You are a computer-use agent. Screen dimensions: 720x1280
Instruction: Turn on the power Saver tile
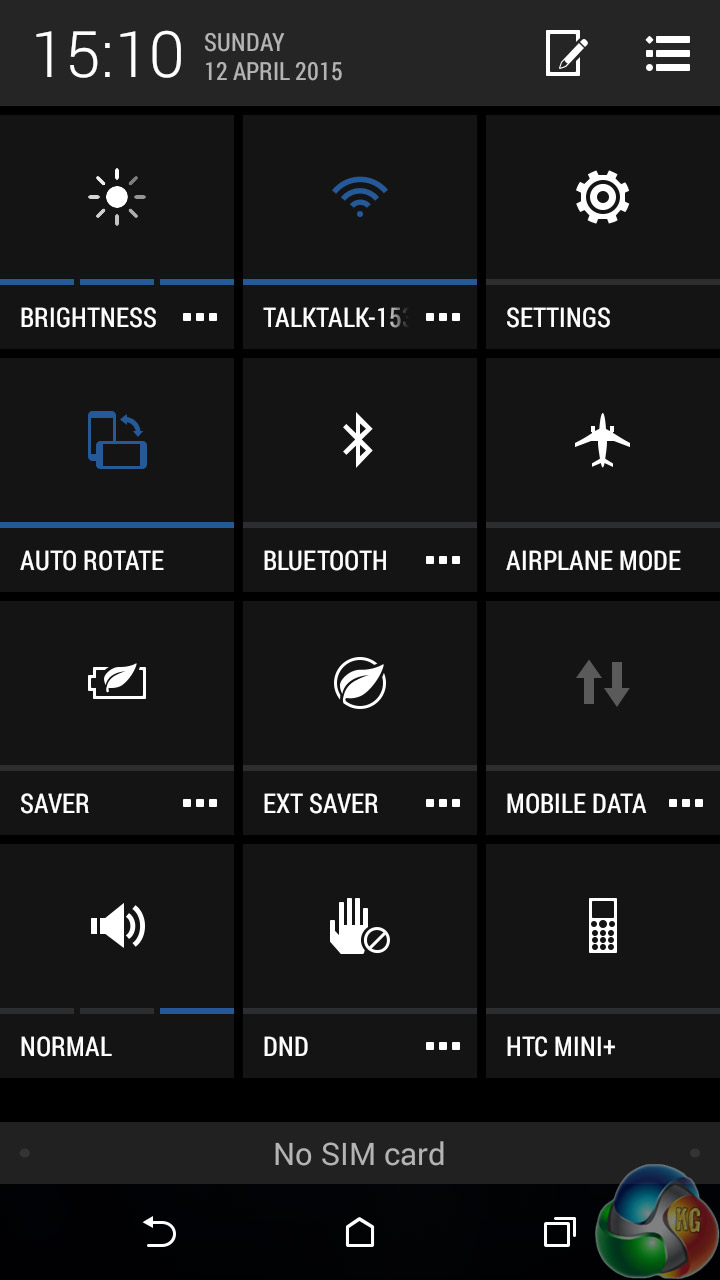coord(117,683)
